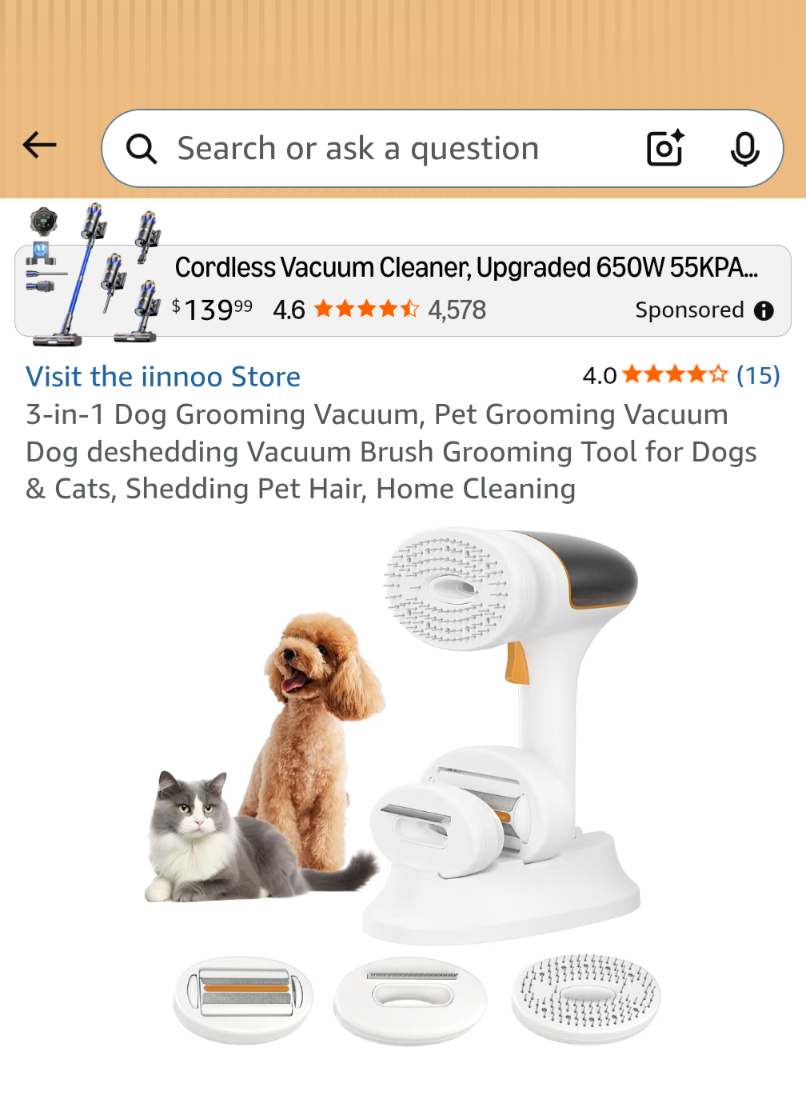Visit the iinnoo Store link
806x1101 pixels.
[x=163, y=377]
